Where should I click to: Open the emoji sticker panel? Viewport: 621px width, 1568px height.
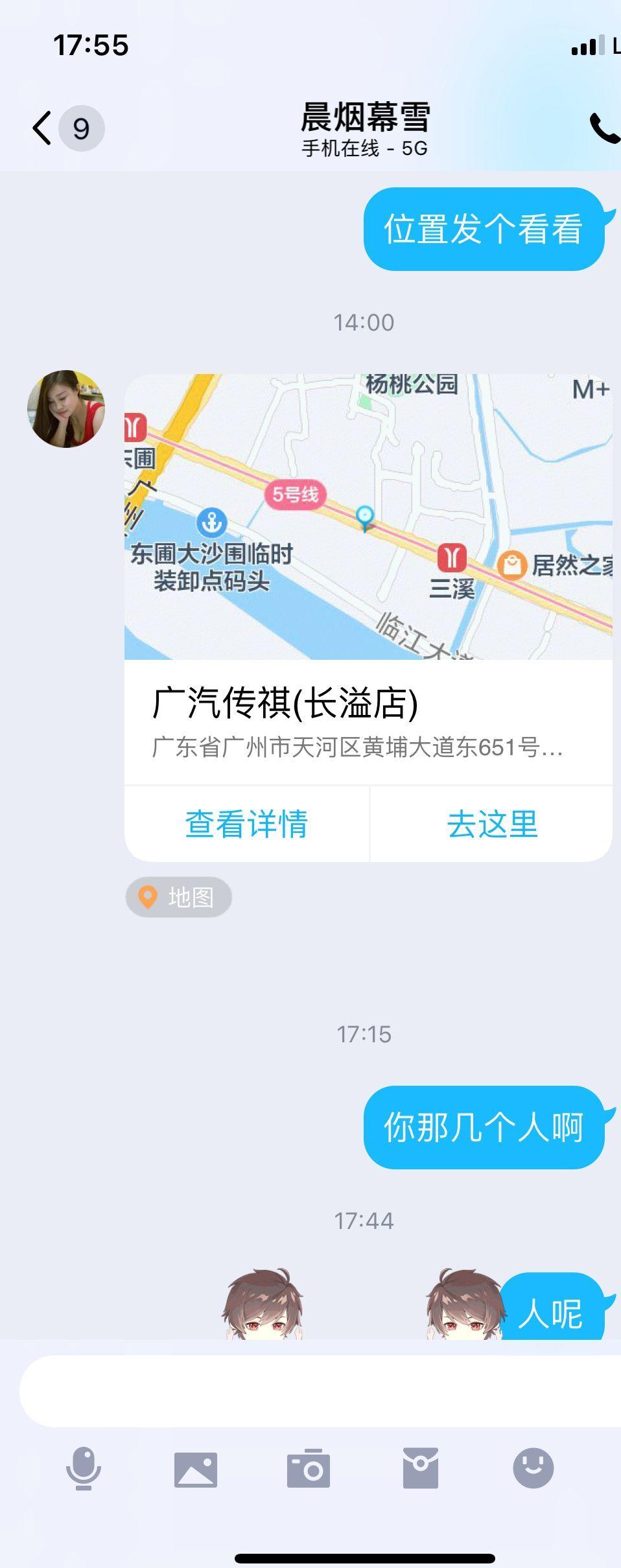533,1469
